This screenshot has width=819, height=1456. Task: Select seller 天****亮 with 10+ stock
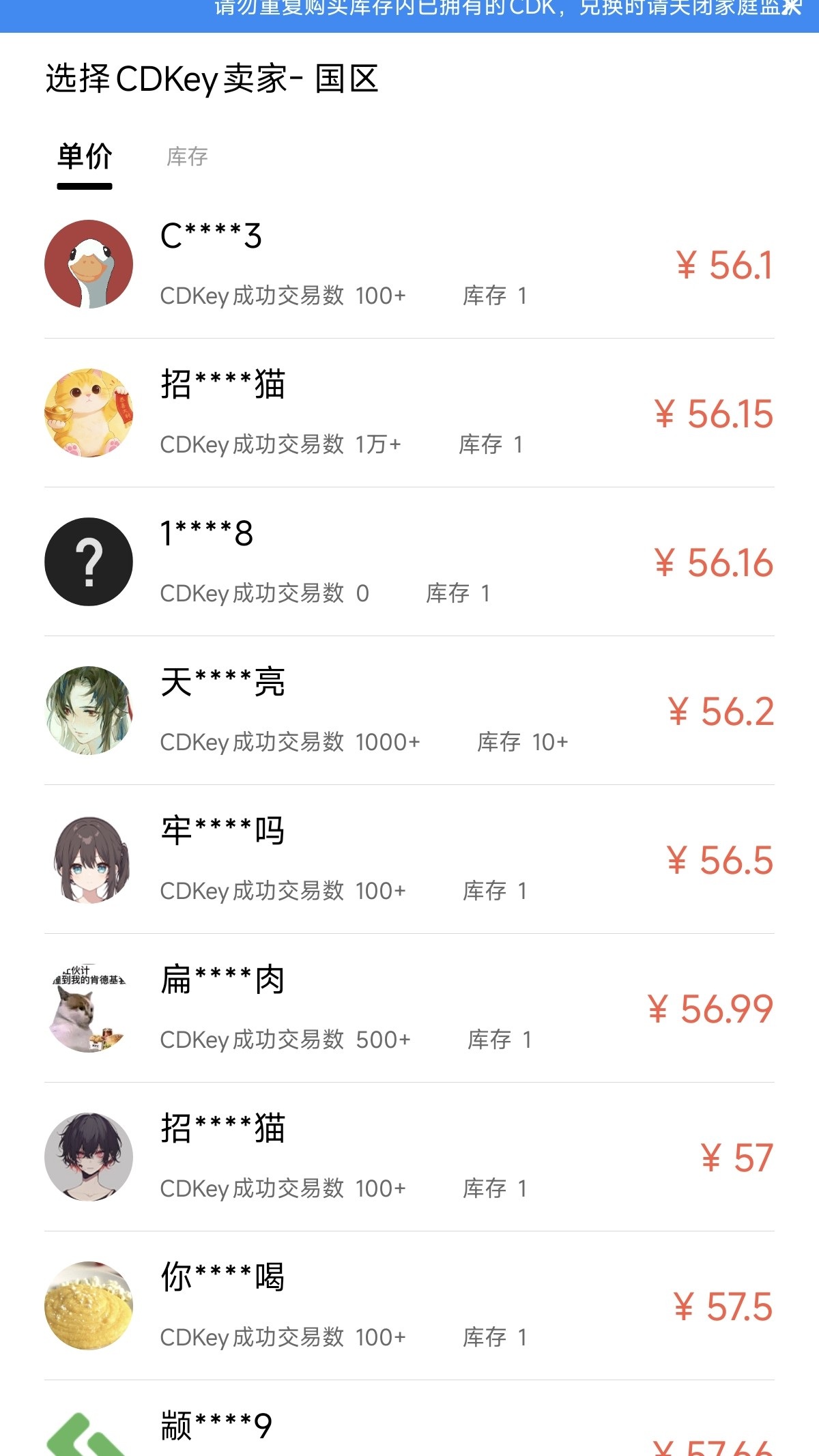tap(409, 711)
